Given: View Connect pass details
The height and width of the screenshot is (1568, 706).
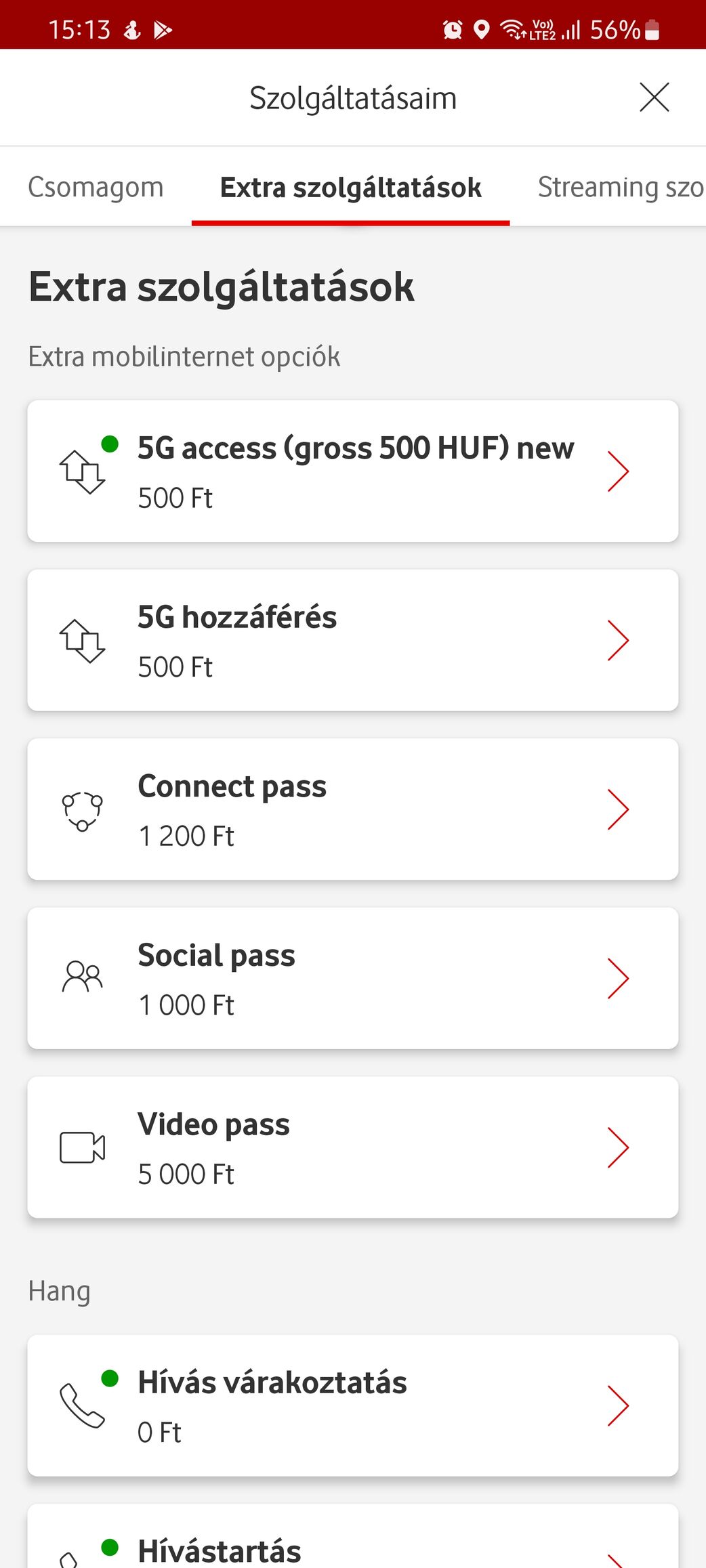Looking at the screenshot, I should (x=352, y=809).
